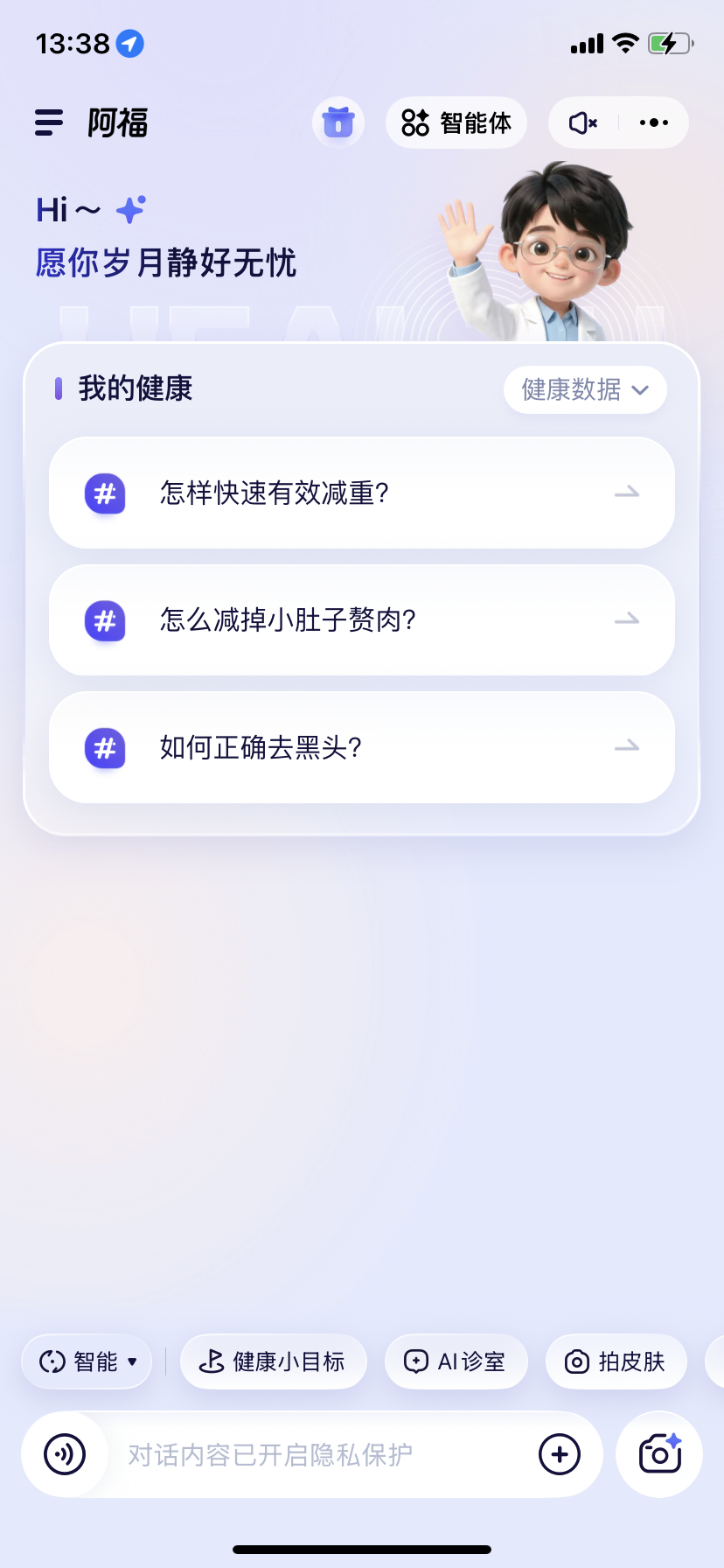Image resolution: width=724 pixels, height=1568 pixels.
Task: Tap the hashtag icon on the 去黑头 suggestion
Action: (104, 747)
